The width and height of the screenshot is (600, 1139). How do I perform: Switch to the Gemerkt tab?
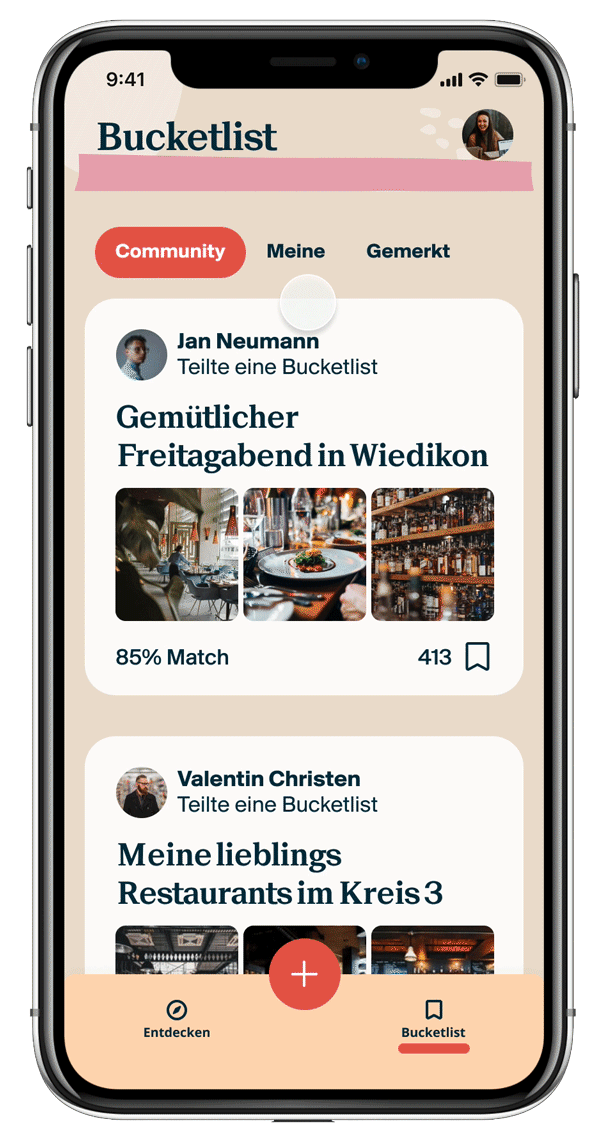click(x=408, y=252)
